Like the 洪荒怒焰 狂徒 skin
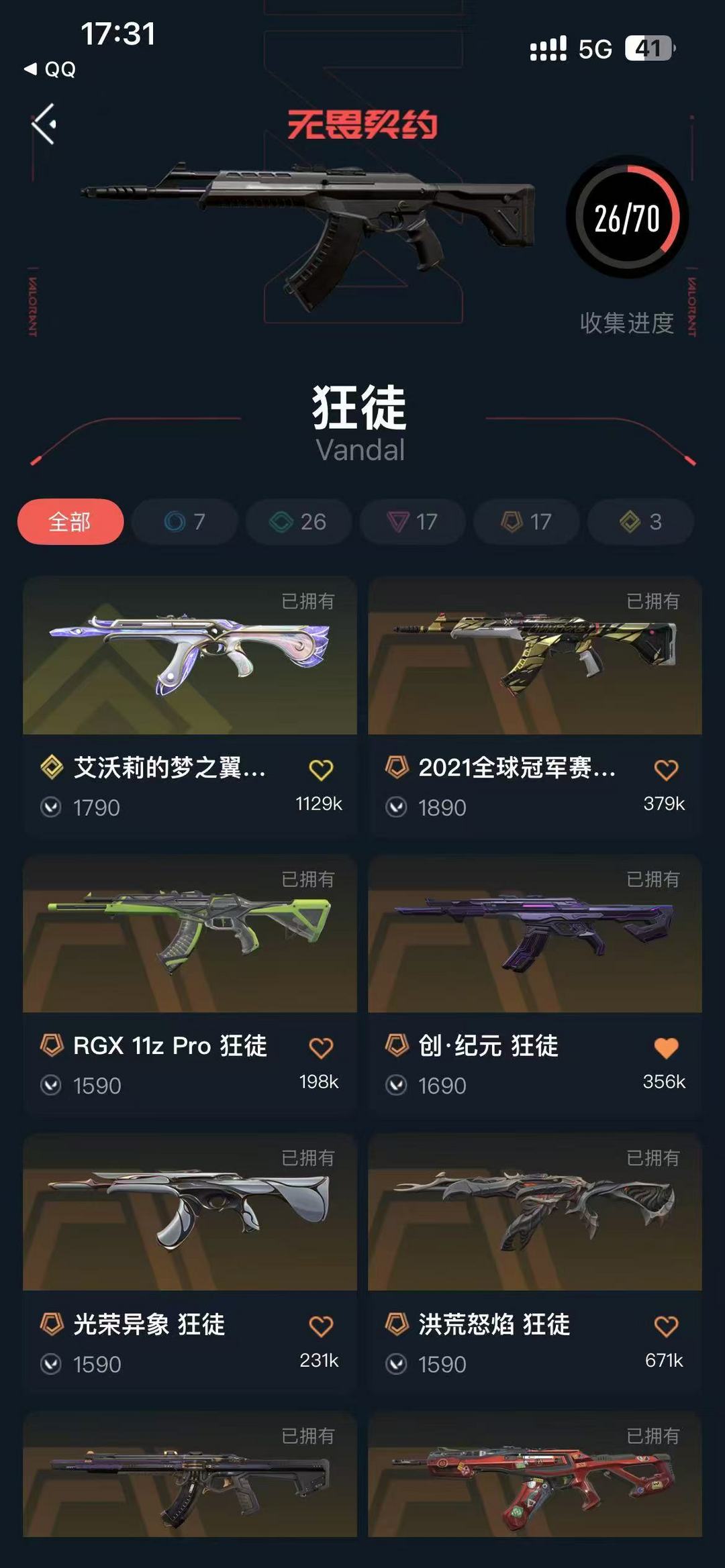Image resolution: width=725 pixels, height=1568 pixels. click(x=666, y=1326)
